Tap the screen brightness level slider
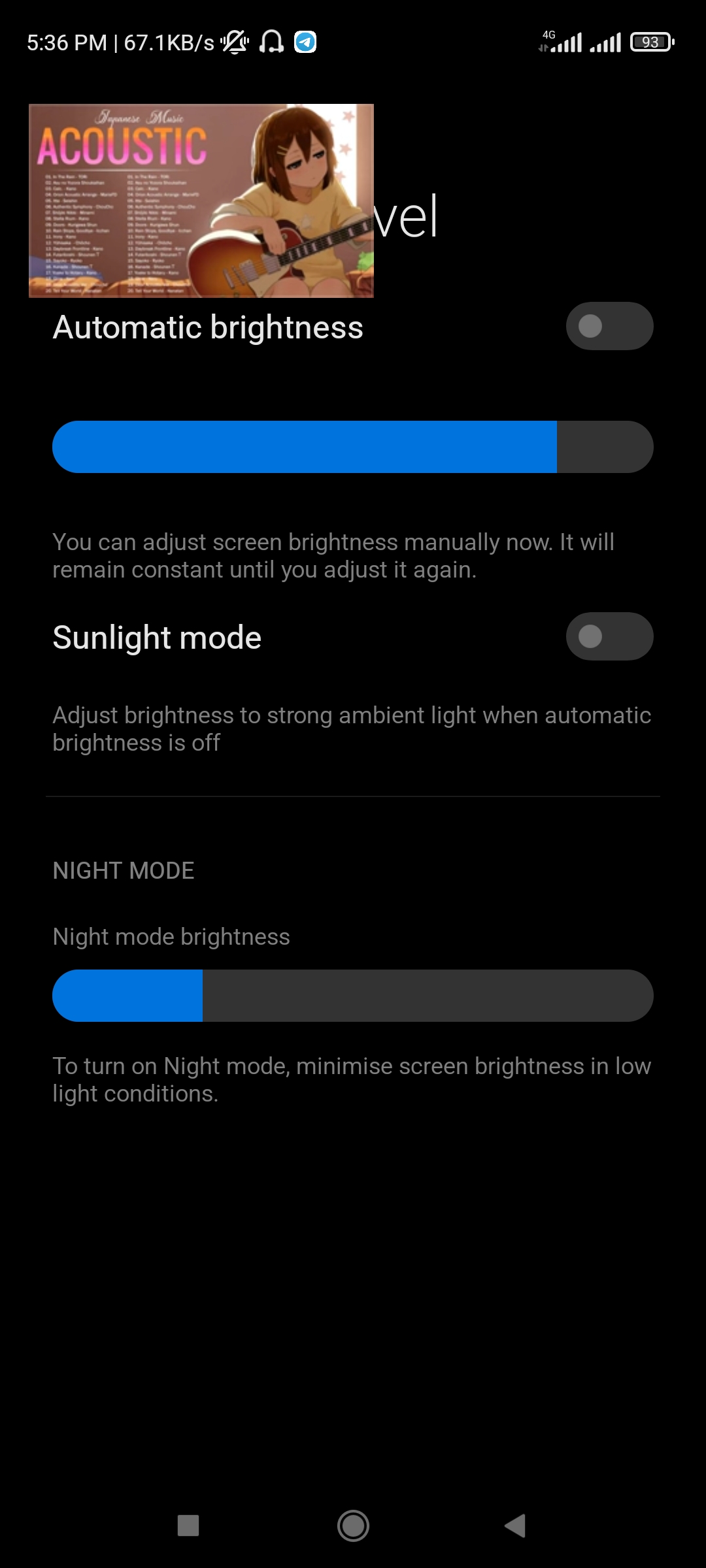Image resolution: width=706 pixels, height=1568 pixels. point(353,447)
